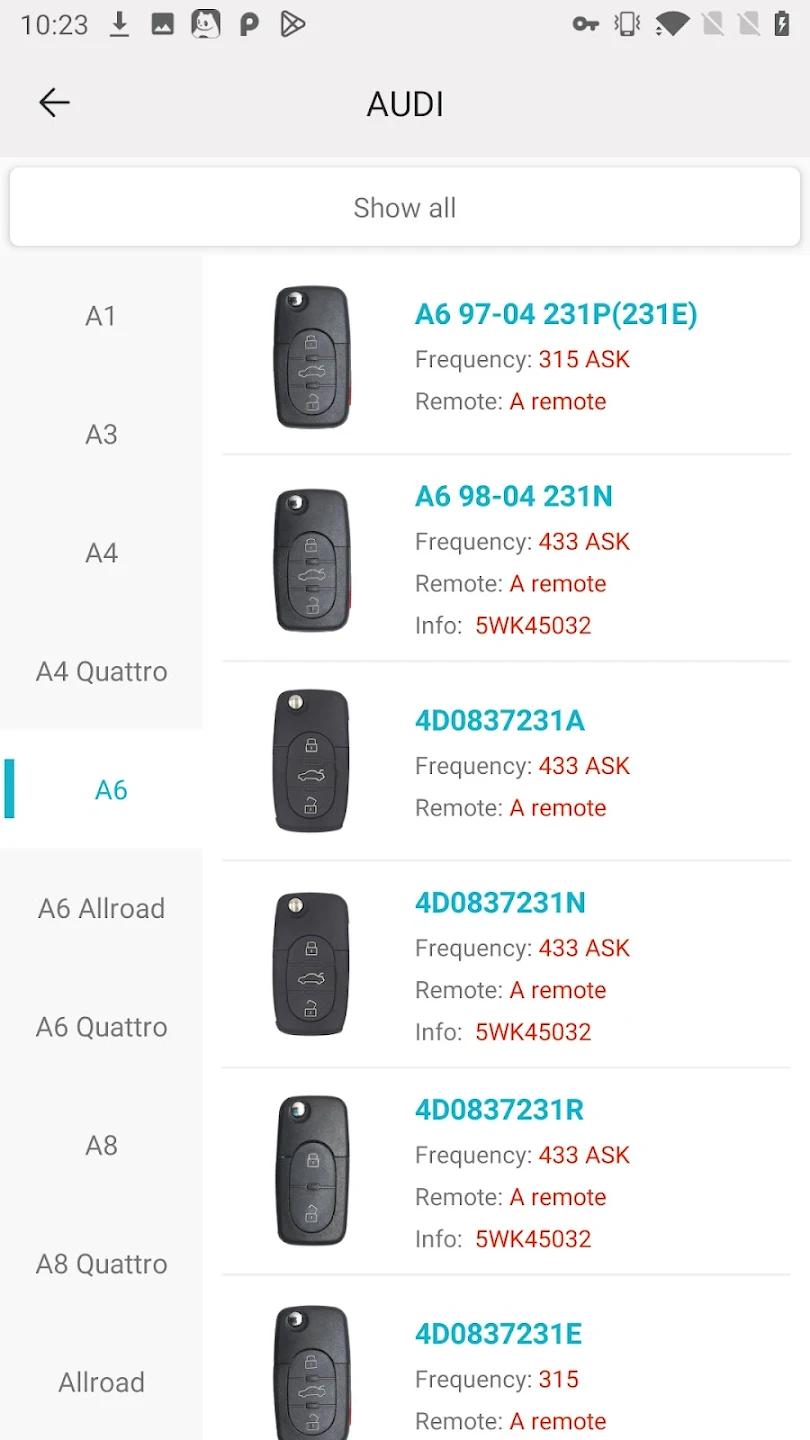
Task: Open the "4D0837231N" remote entry
Action: pos(499,902)
